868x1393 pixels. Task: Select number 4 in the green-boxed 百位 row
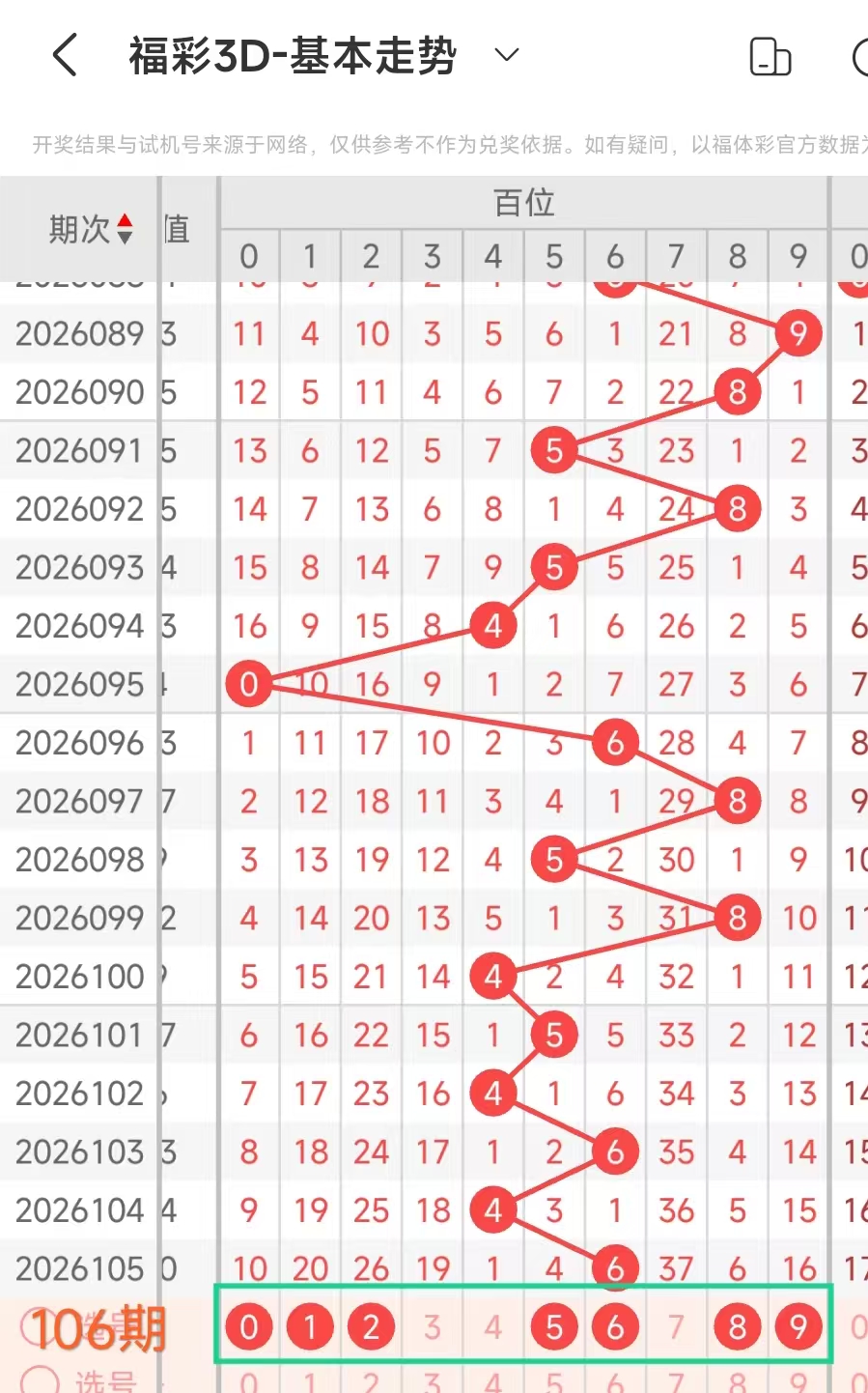coord(492,1327)
